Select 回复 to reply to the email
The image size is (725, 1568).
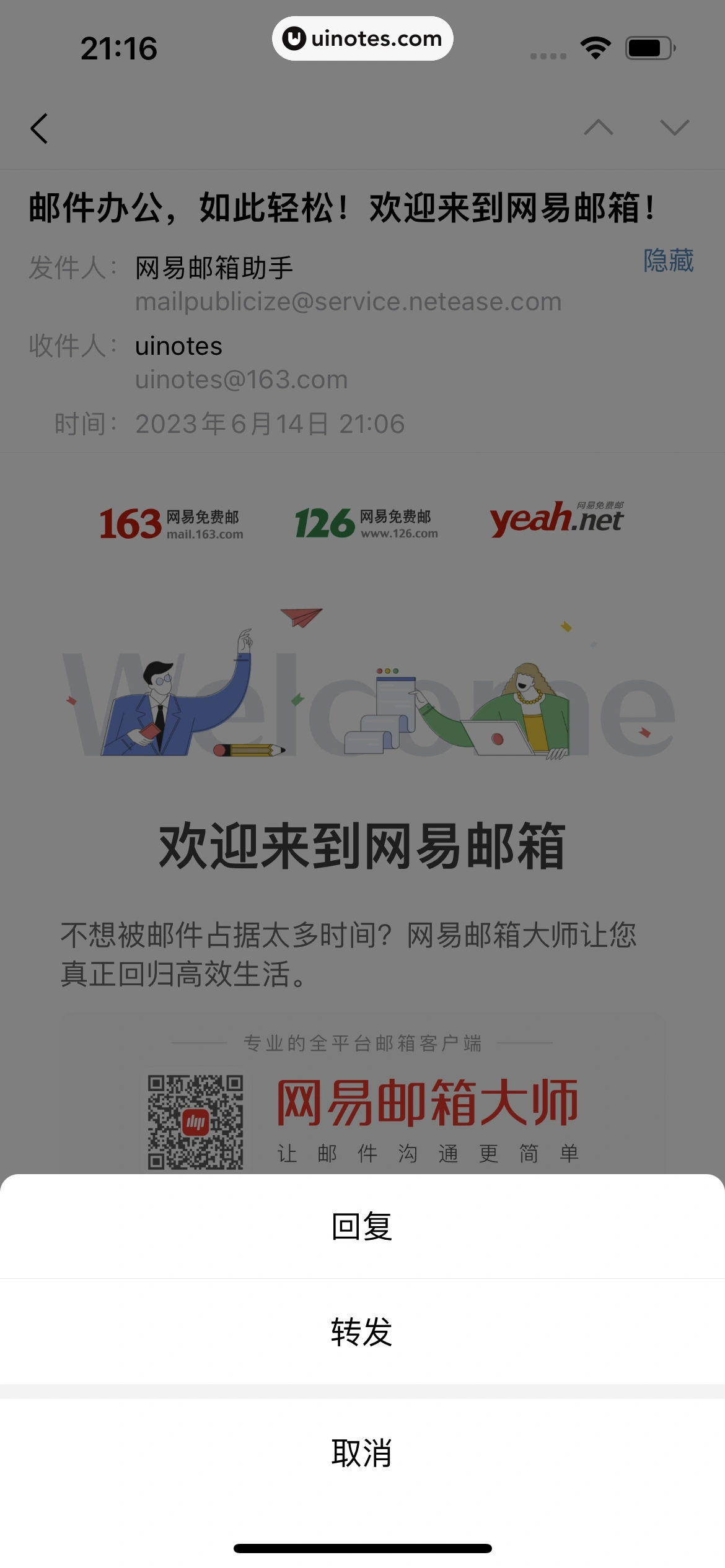(362, 1226)
